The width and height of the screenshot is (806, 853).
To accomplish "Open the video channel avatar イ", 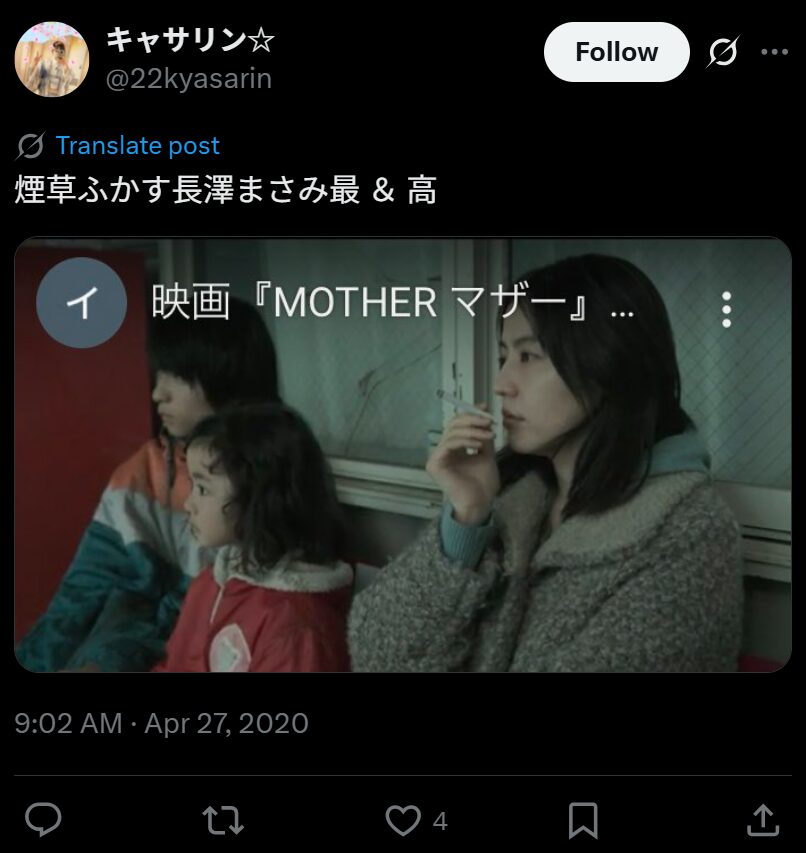I will click(81, 303).
